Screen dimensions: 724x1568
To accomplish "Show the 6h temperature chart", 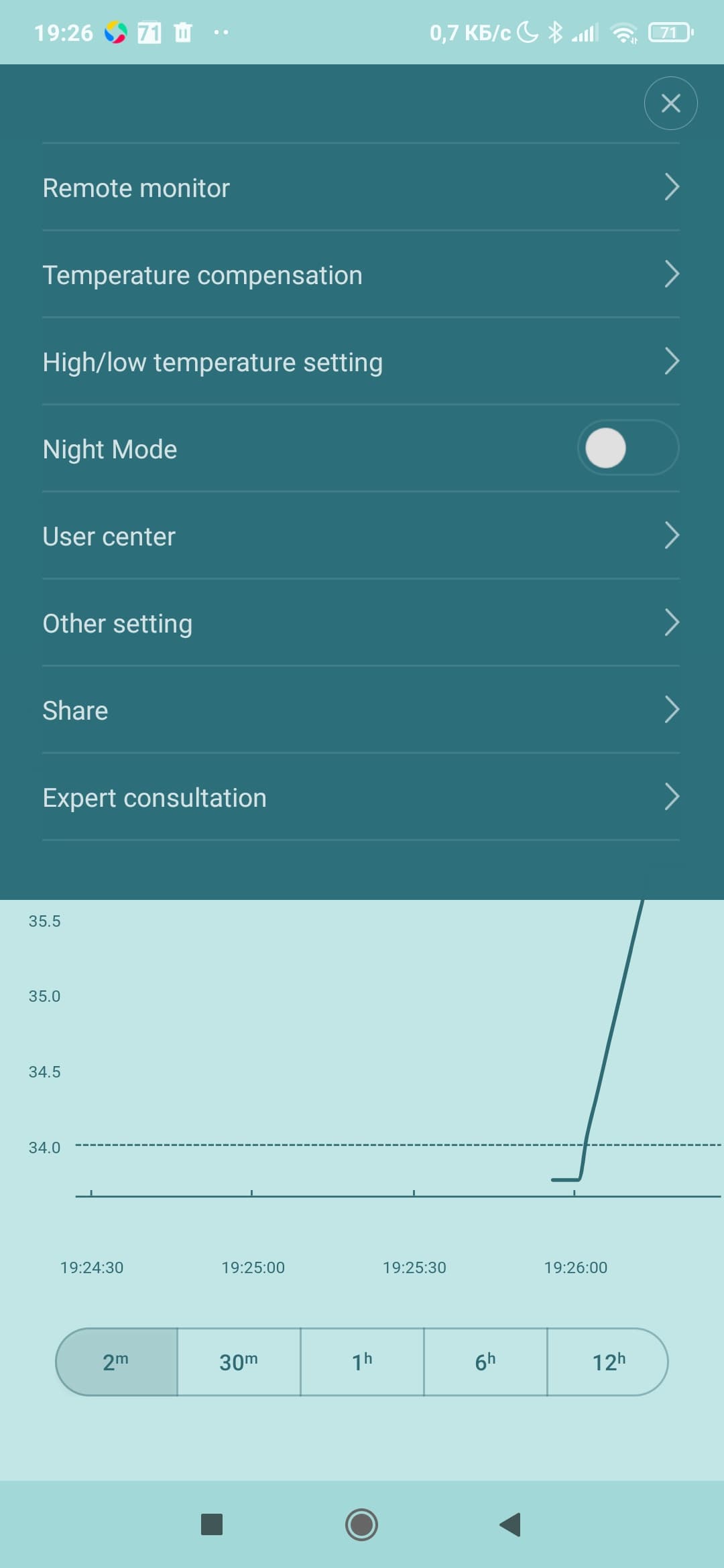I will click(x=485, y=1362).
